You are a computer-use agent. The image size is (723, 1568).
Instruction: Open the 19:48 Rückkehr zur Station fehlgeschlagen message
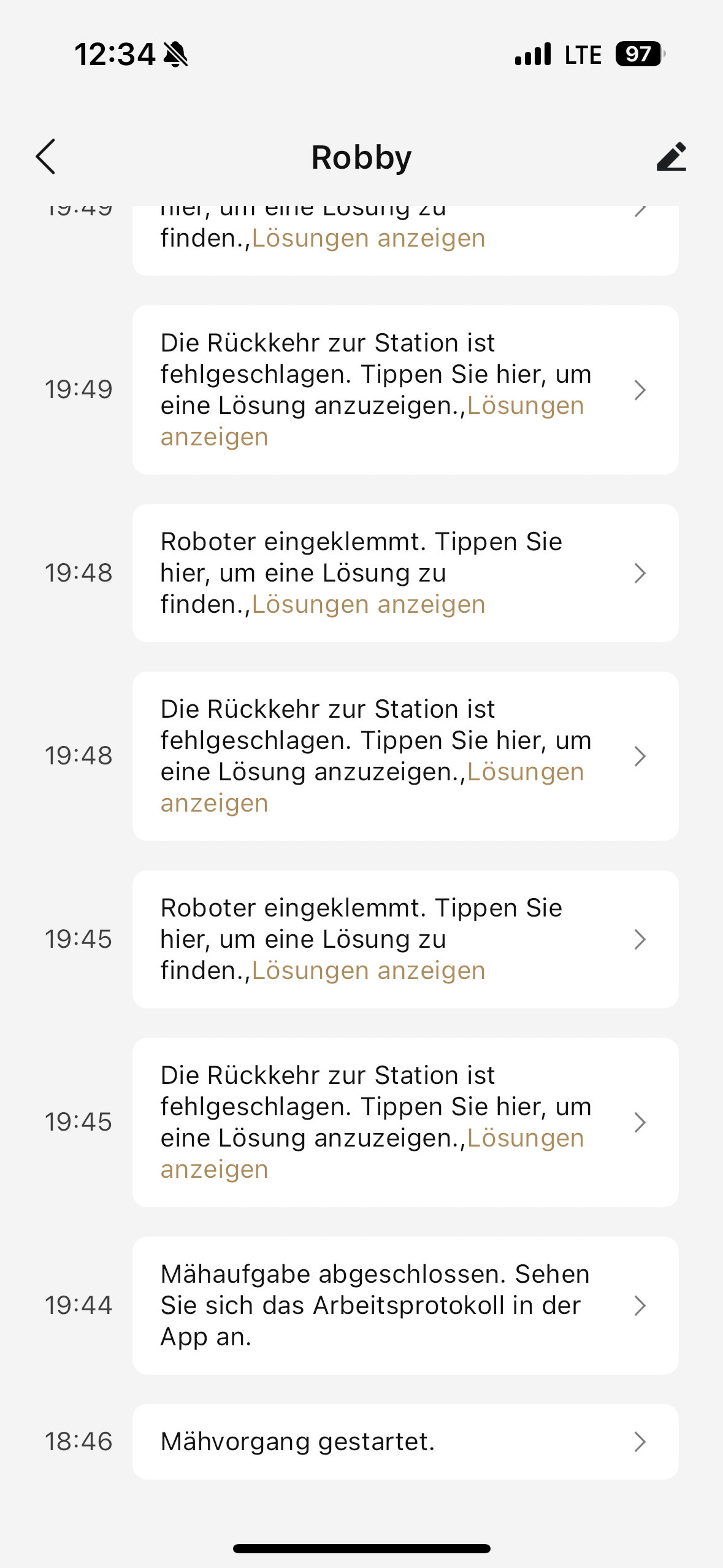[x=405, y=756]
